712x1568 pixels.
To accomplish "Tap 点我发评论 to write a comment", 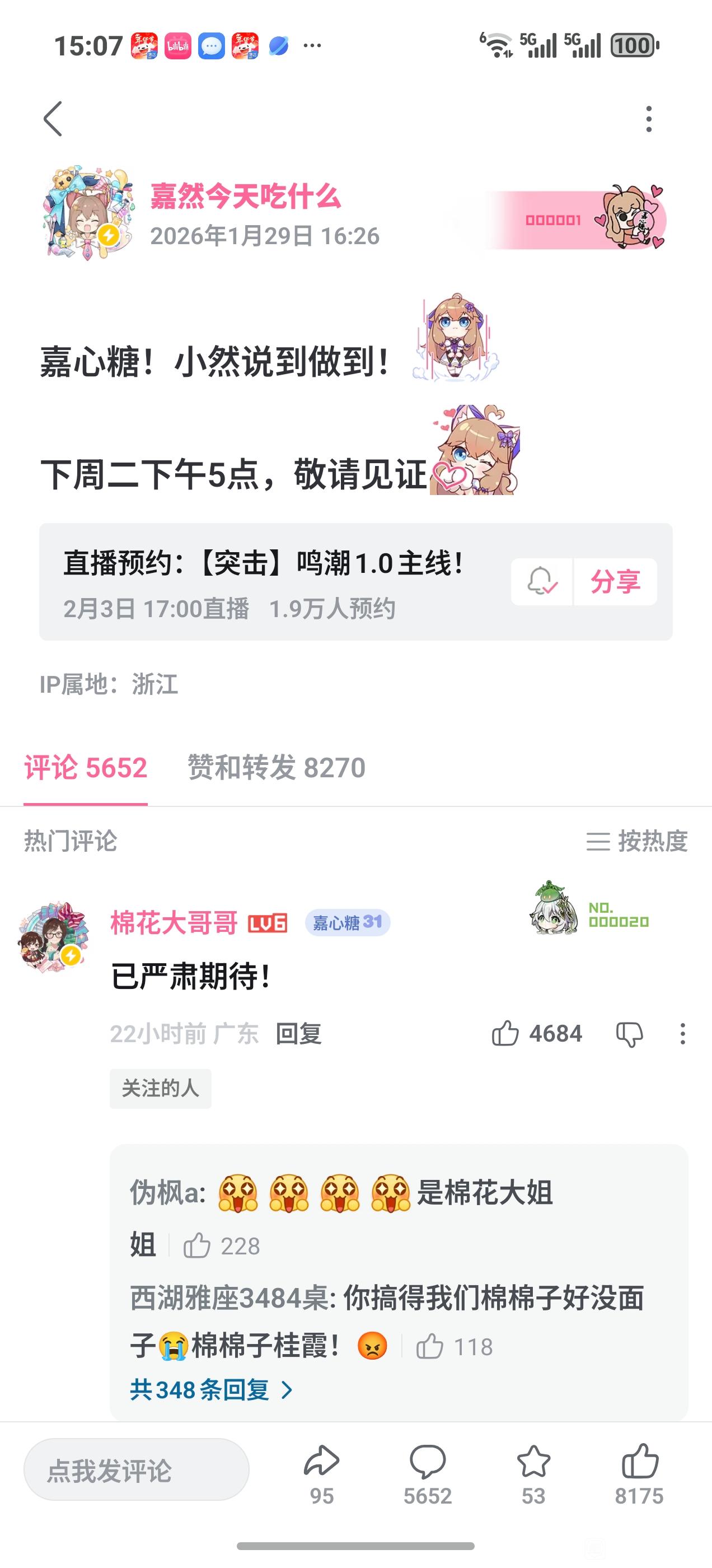I will click(137, 1470).
